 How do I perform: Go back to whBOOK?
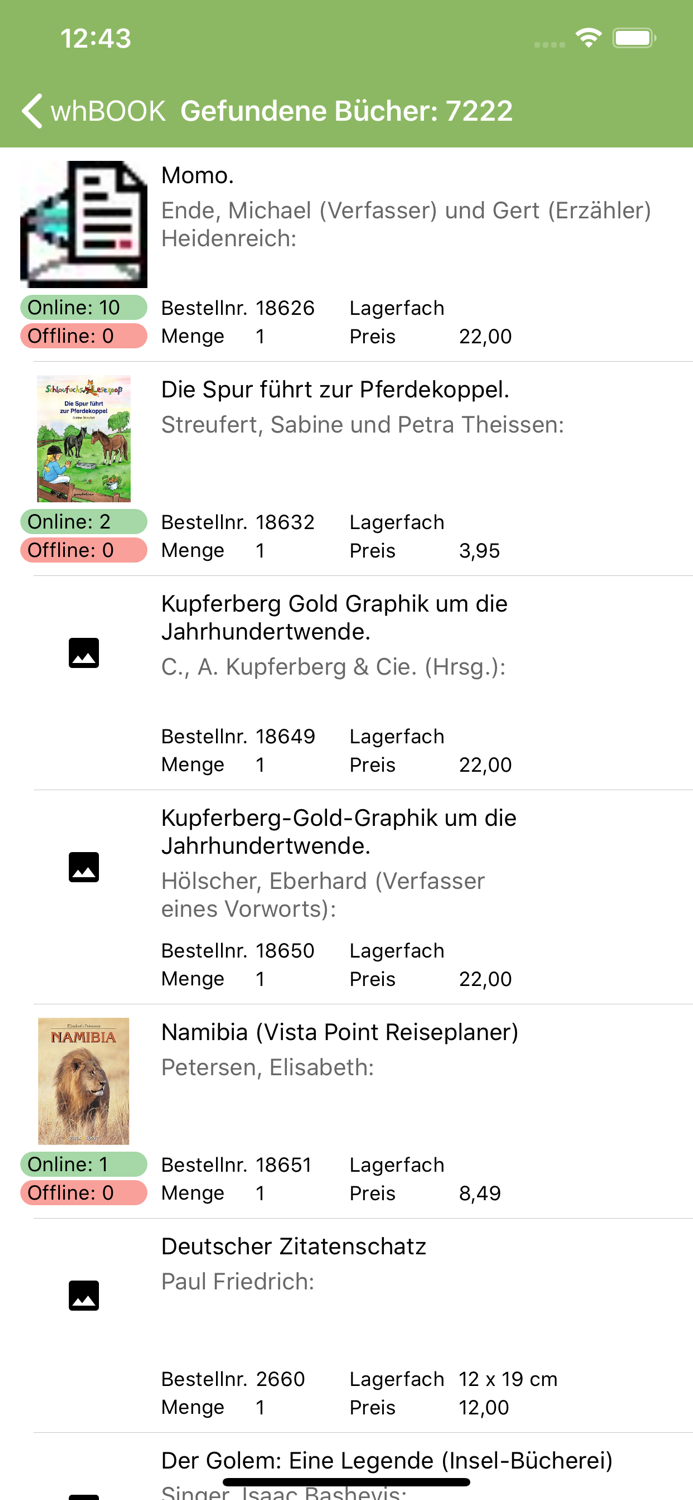[x=93, y=110]
